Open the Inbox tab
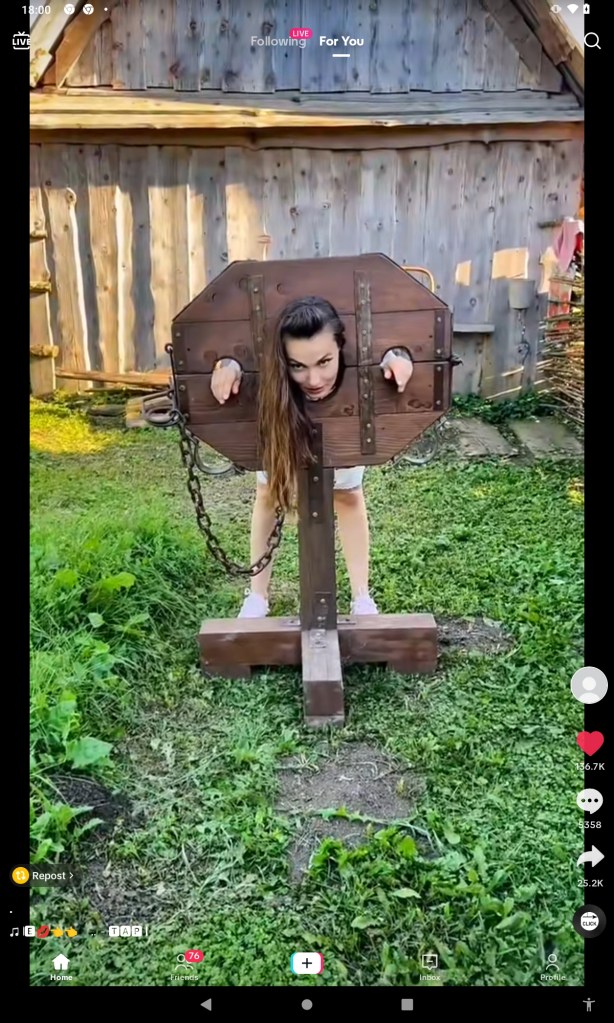This screenshot has width=614, height=1023. pyautogui.click(x=430, y=966)
